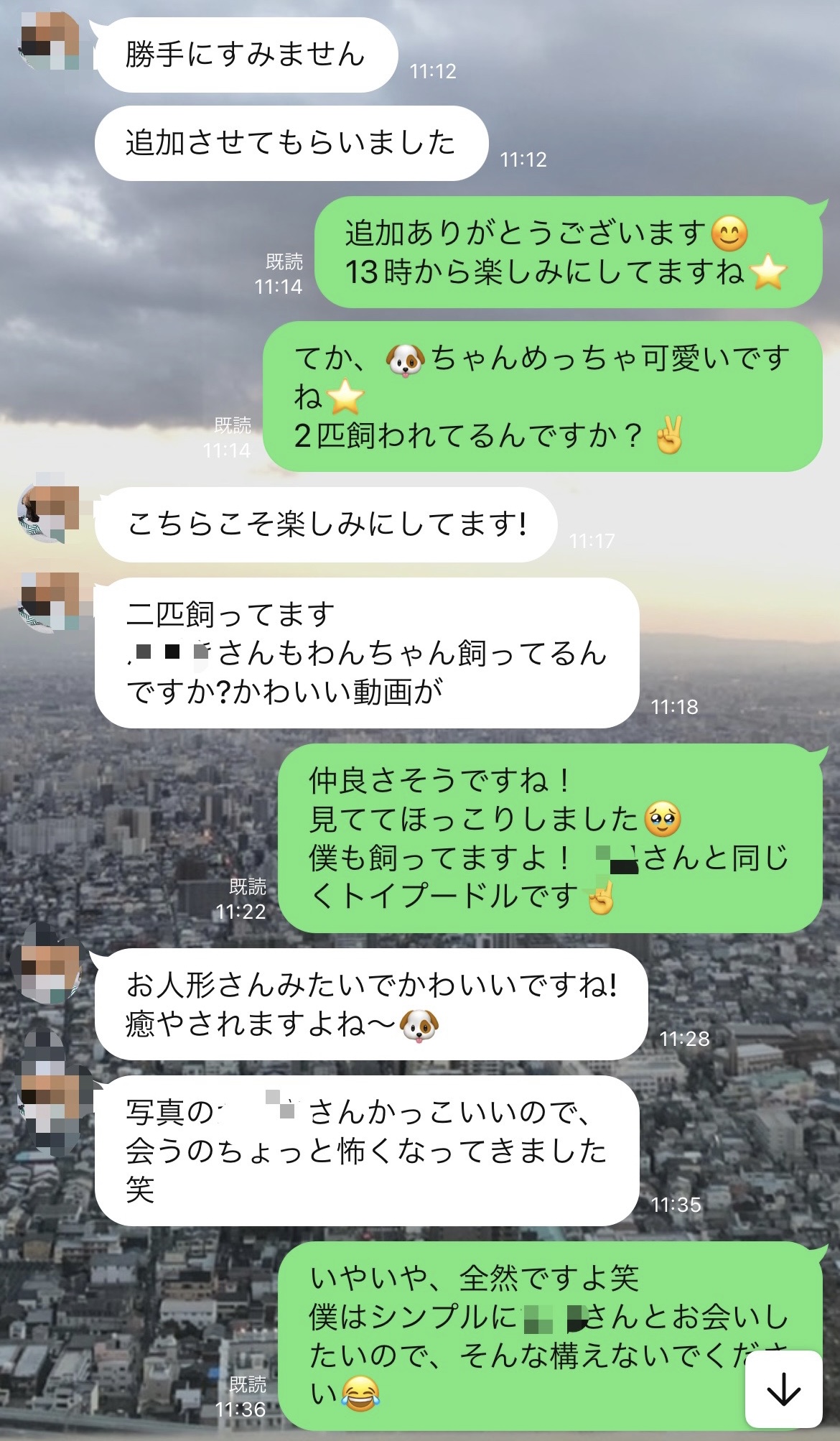Open sender's avatar beside お人形さんみたいで message
840x1441 pixels.
click(x=49, y=973)
